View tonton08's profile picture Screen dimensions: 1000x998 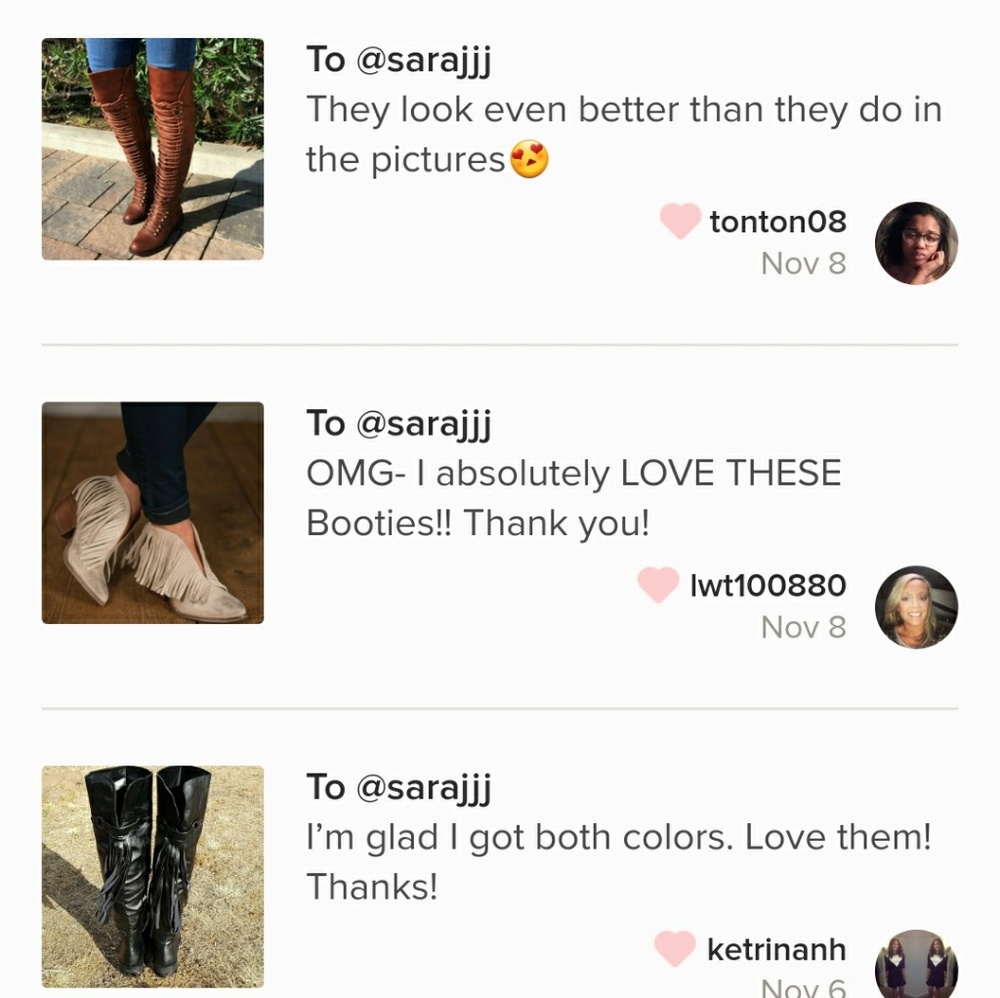916,243
